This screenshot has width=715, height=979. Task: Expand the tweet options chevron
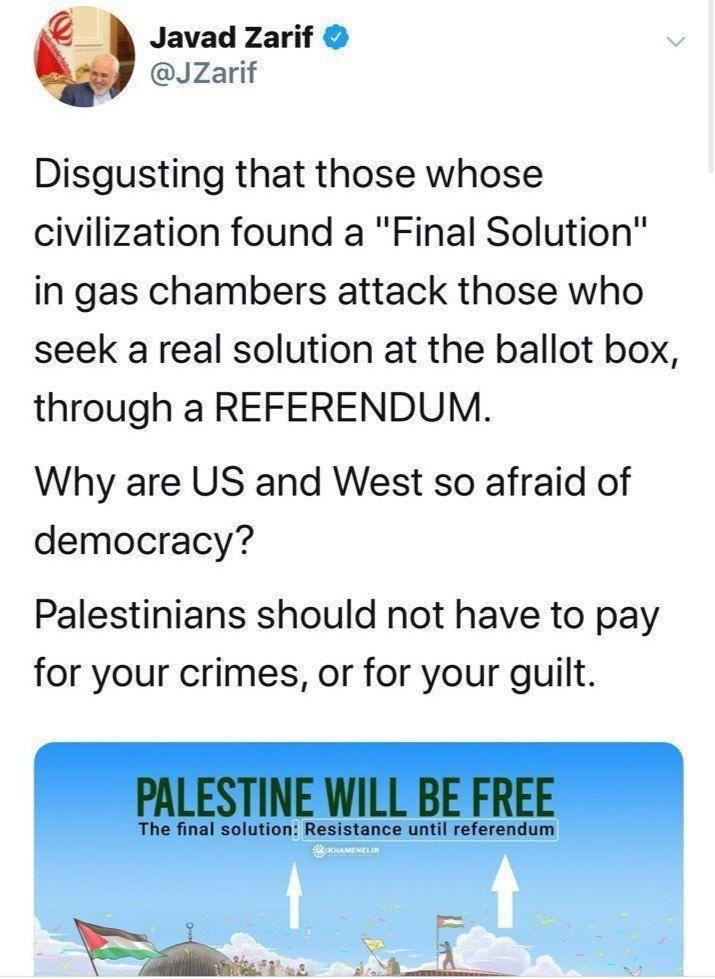pos(677,42)
